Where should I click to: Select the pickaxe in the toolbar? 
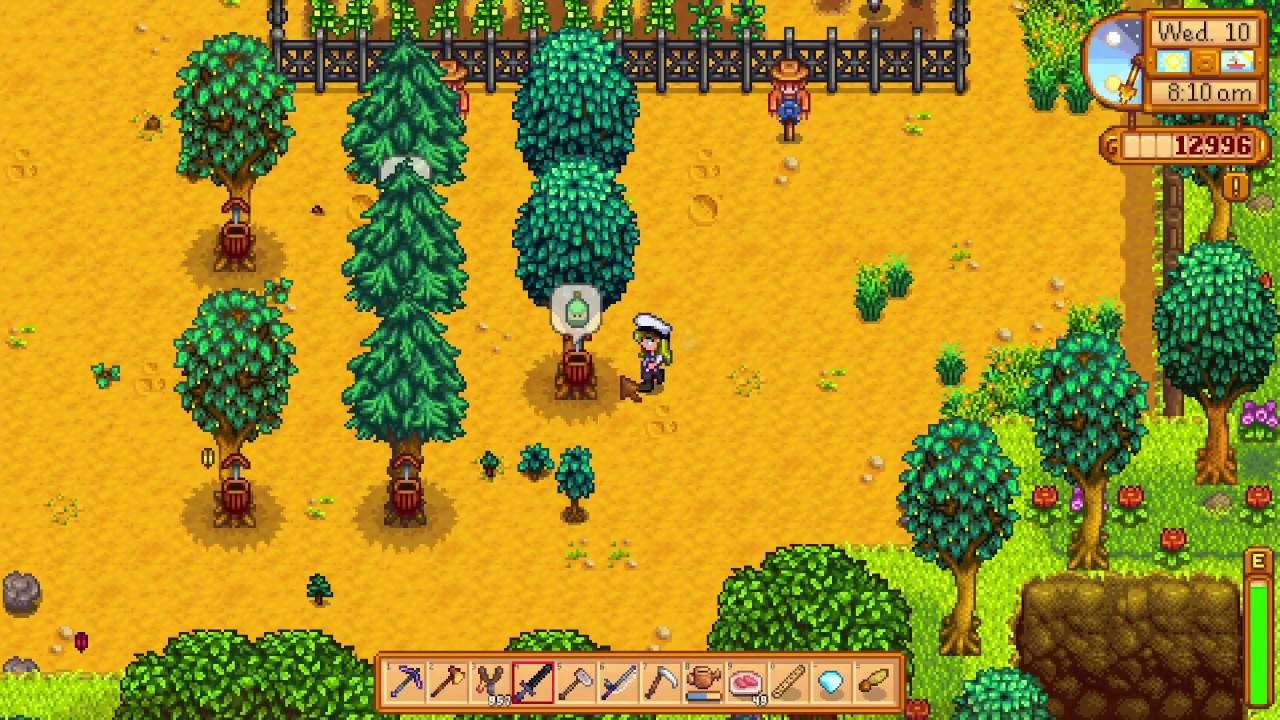pyautogui.click(x=405, y=682)
